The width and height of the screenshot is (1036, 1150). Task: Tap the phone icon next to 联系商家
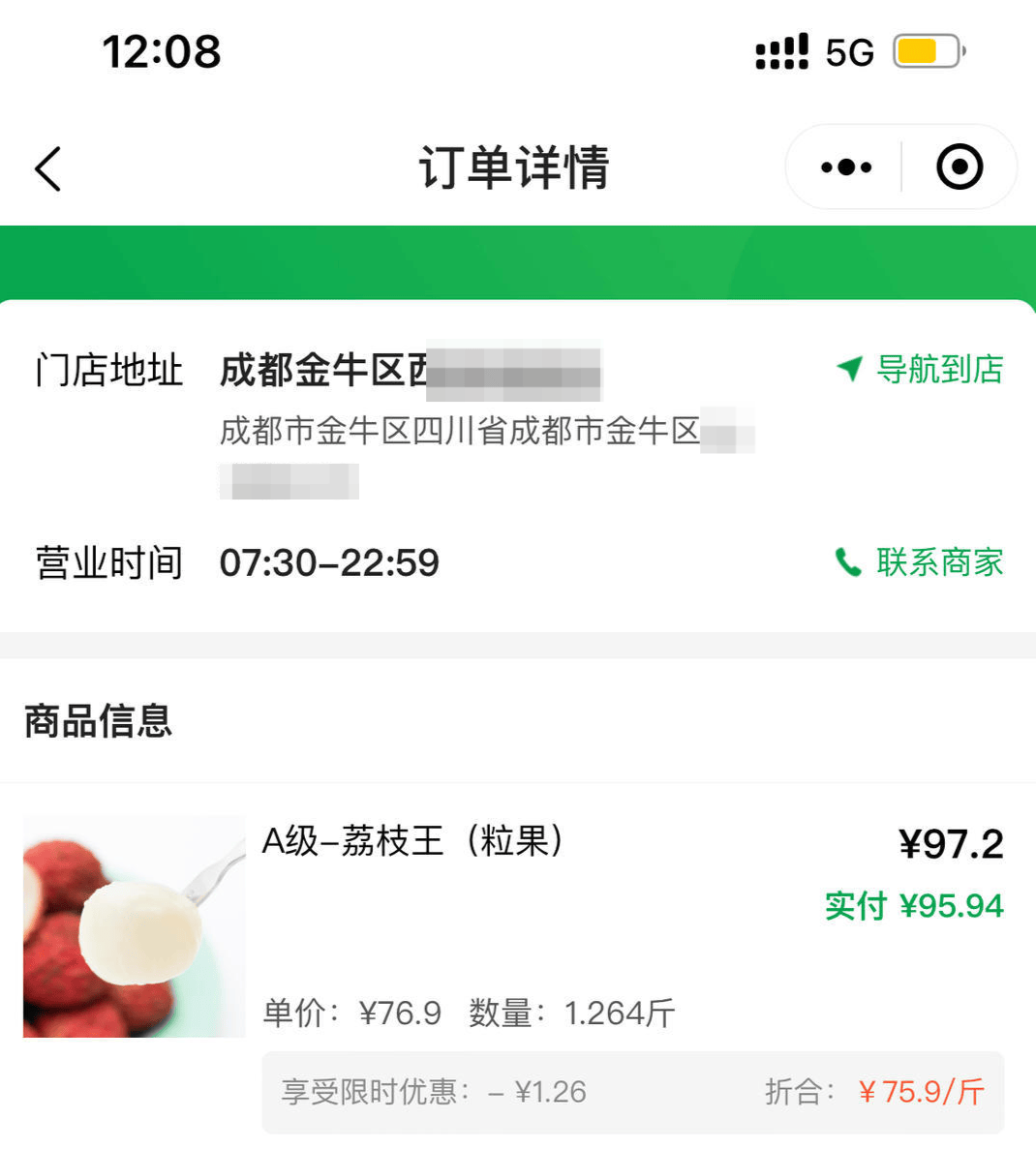point(850,562)
